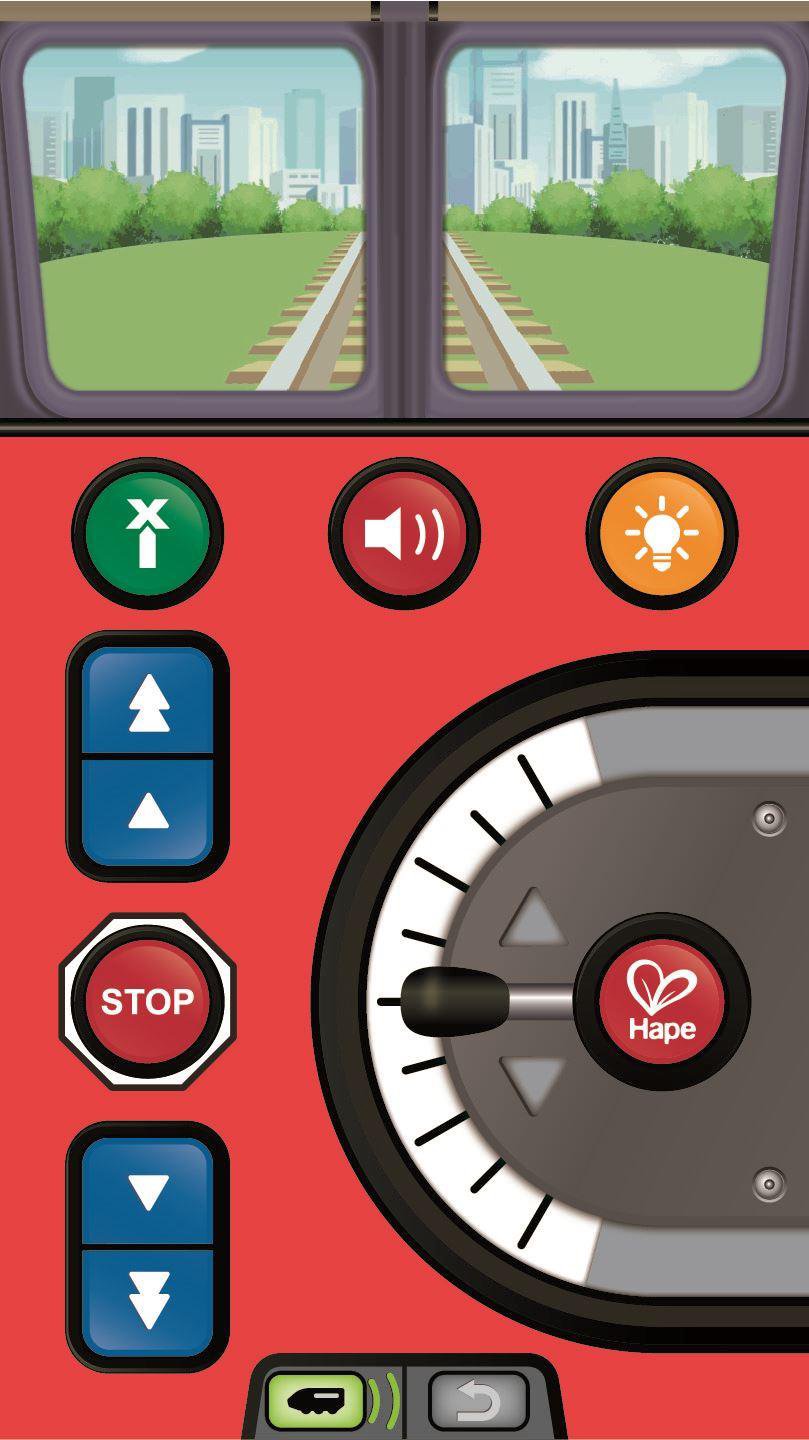Tap the single up-arrow forward button
This screenshot has height=1440, width=809.
click(148, 810)
